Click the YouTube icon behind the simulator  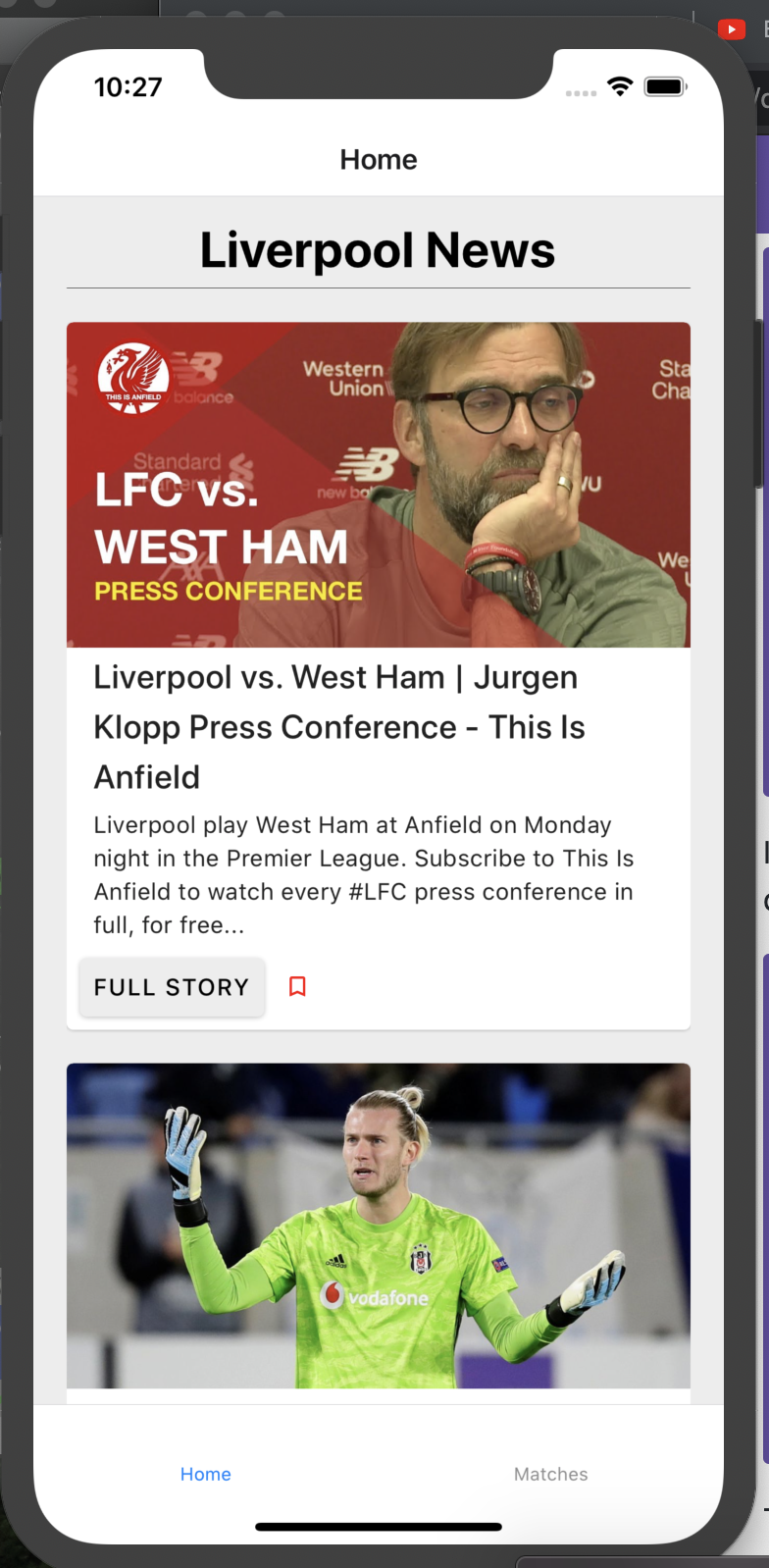click(732, 29)
